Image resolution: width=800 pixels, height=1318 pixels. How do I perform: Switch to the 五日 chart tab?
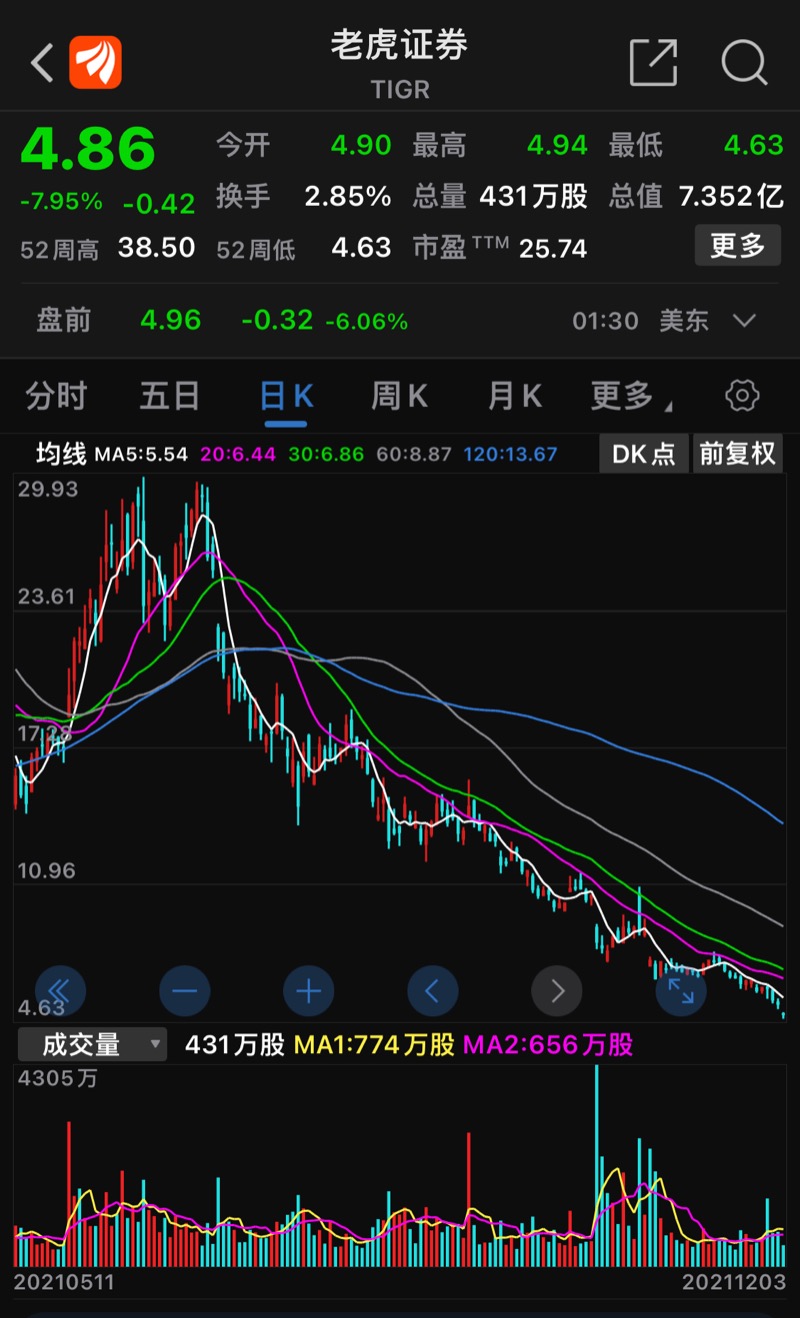tap(169, 396)
